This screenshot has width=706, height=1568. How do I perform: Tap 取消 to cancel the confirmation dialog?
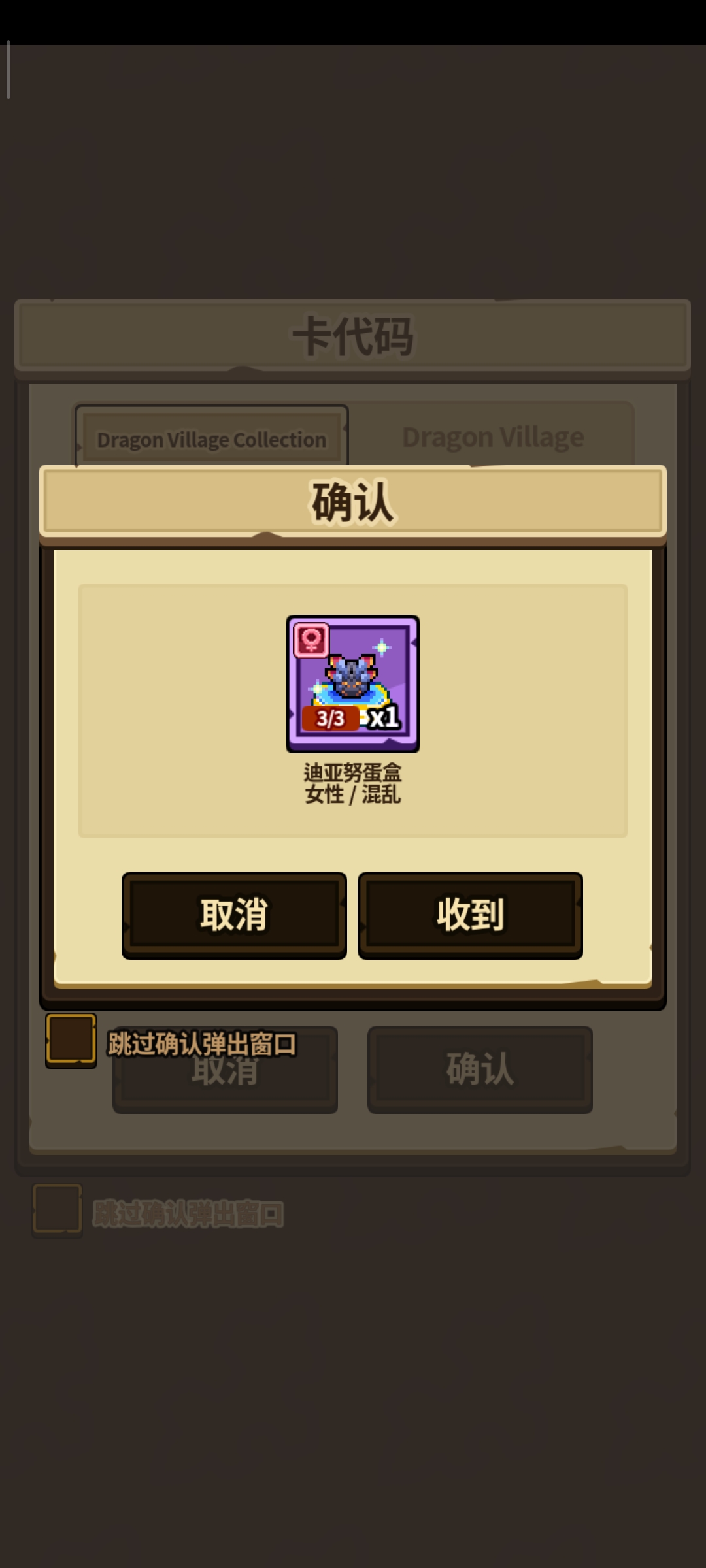click(234, 915)
